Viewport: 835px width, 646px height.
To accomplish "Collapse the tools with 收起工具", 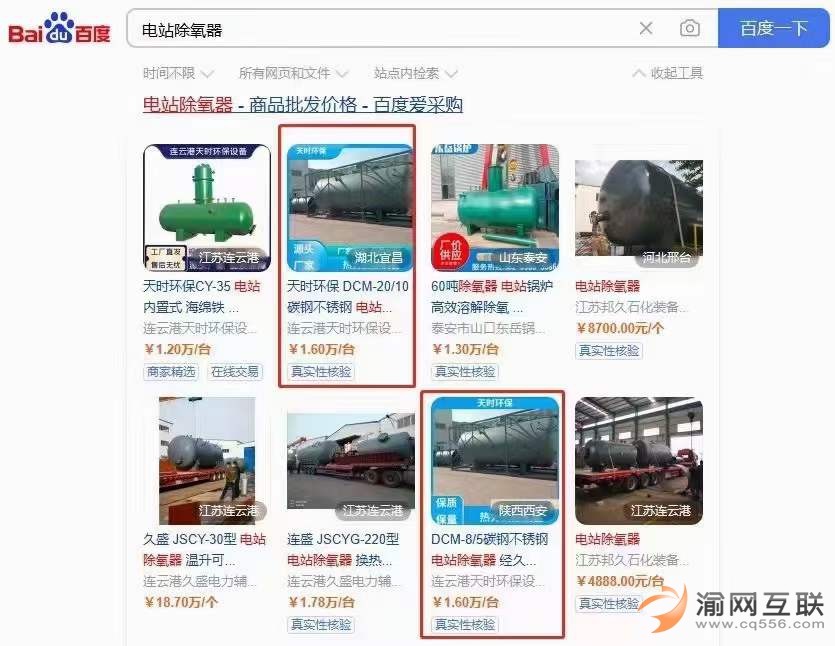I will tap(668, 73).
